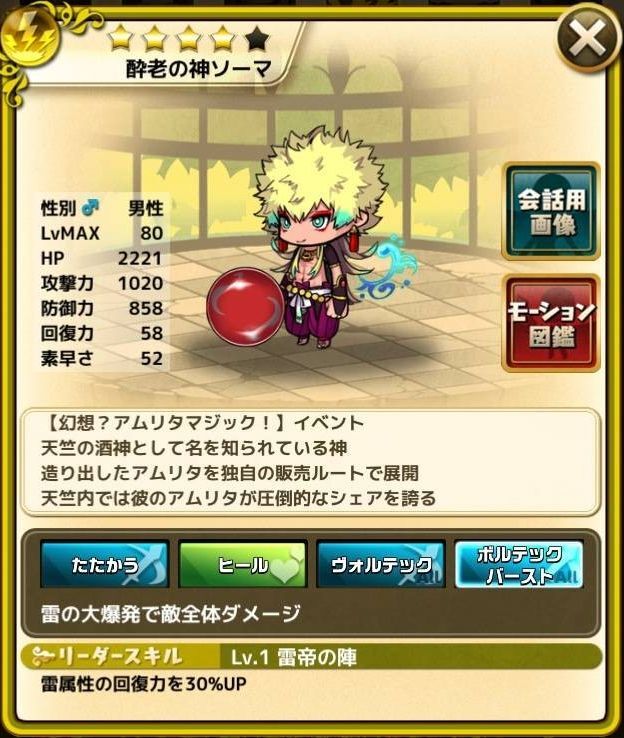
Task: Select the ヴォルテック skill button
Action: click(x=381, y=566)
